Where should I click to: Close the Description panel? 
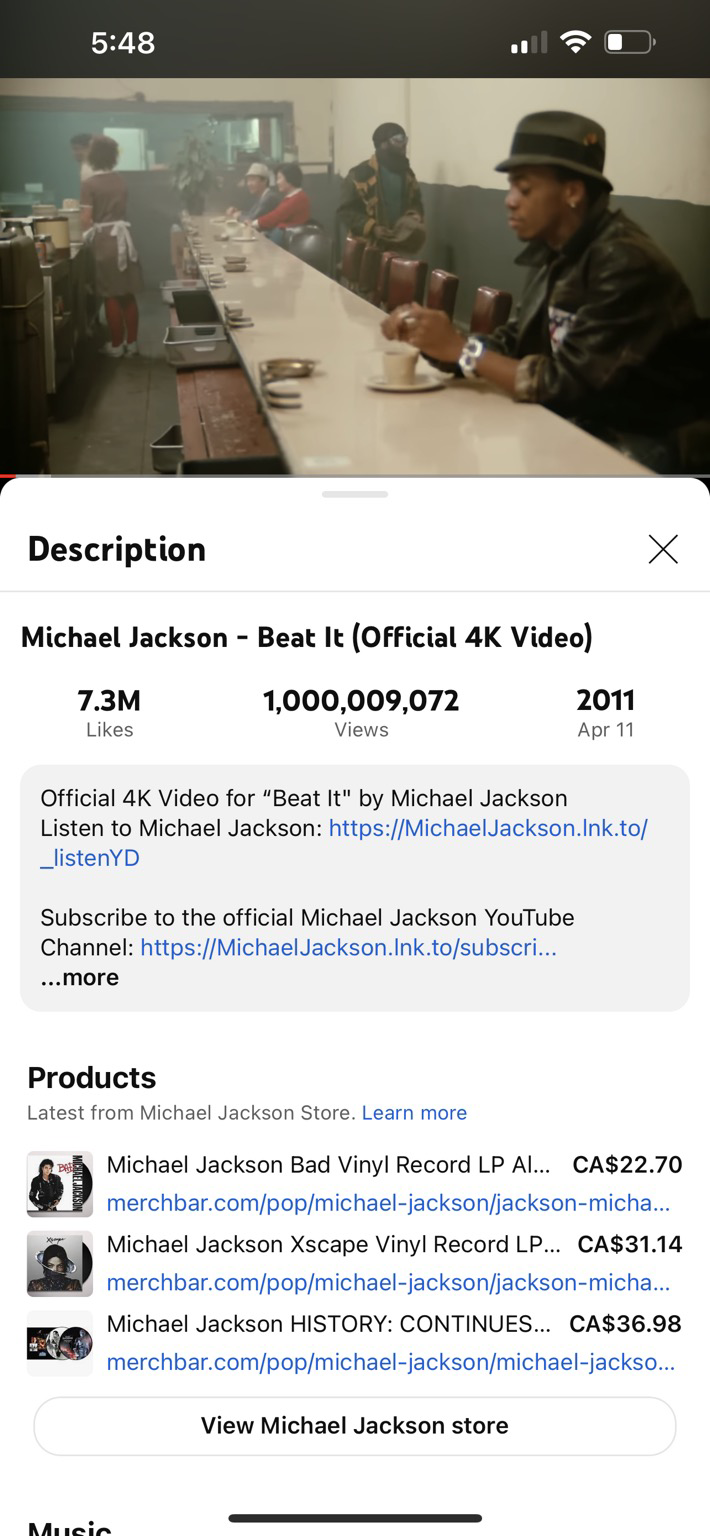[662, 549]
